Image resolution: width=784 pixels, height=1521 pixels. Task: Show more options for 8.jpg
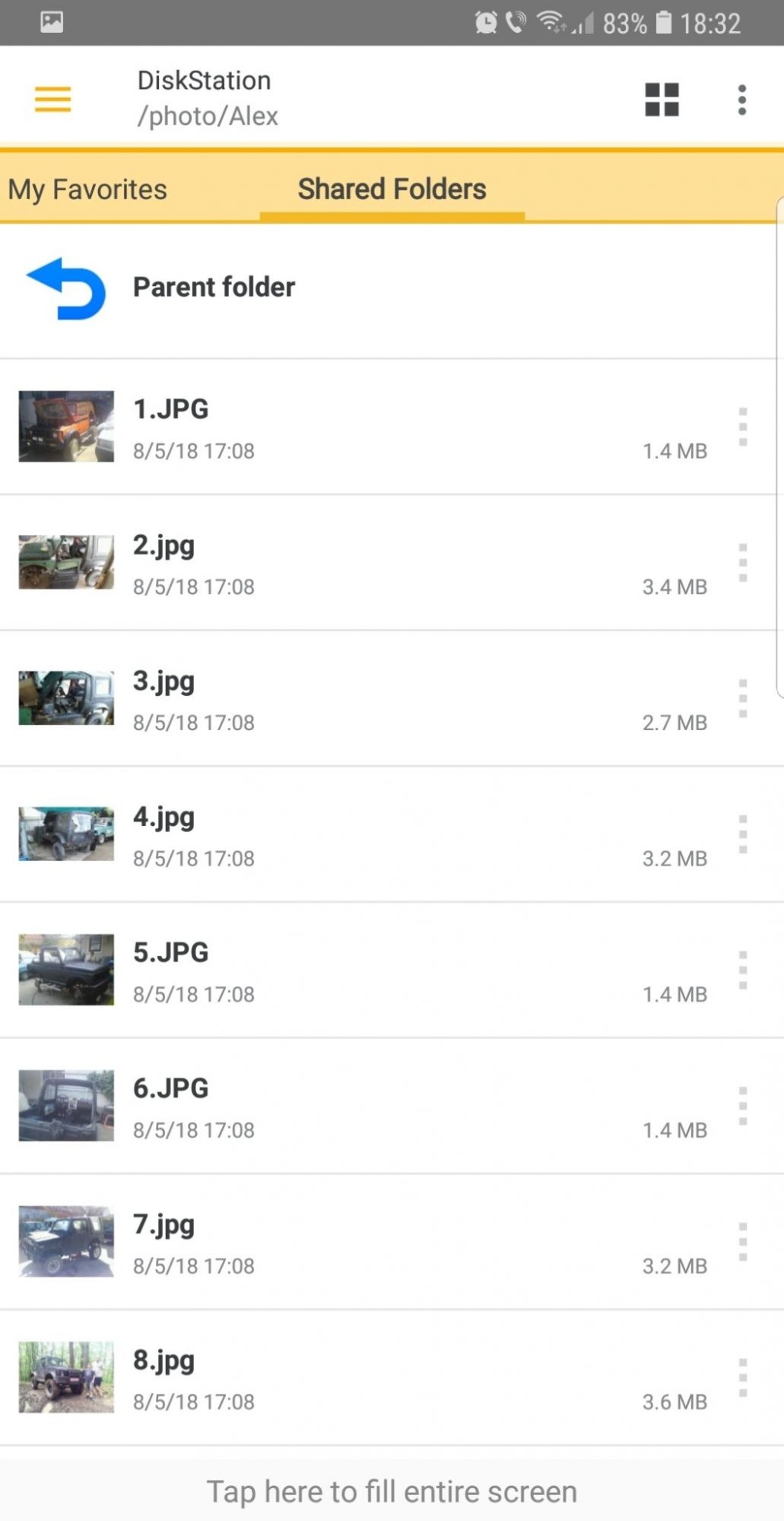point(742,1378)
